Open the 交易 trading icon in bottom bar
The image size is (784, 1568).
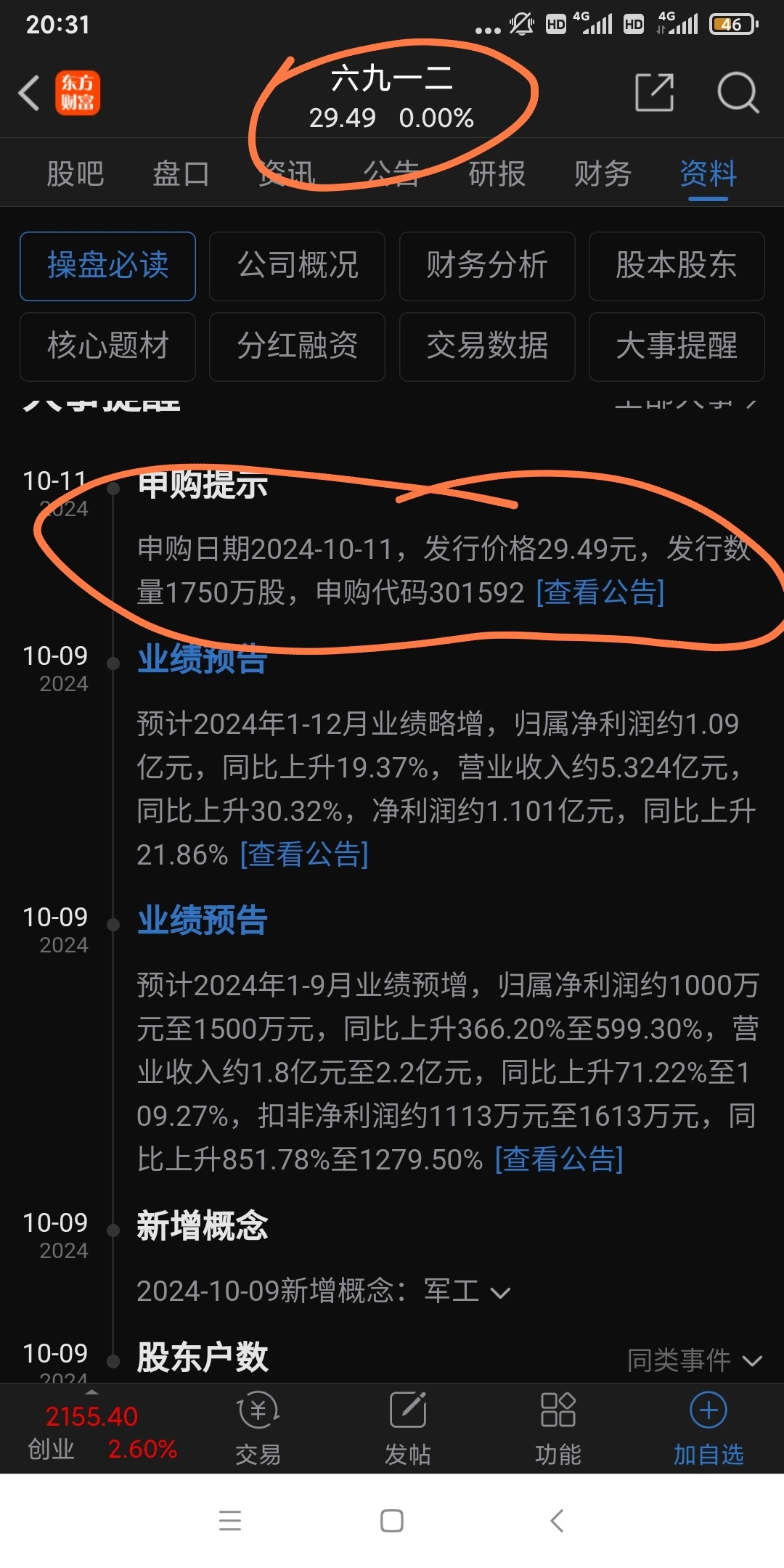(258, 1426)
